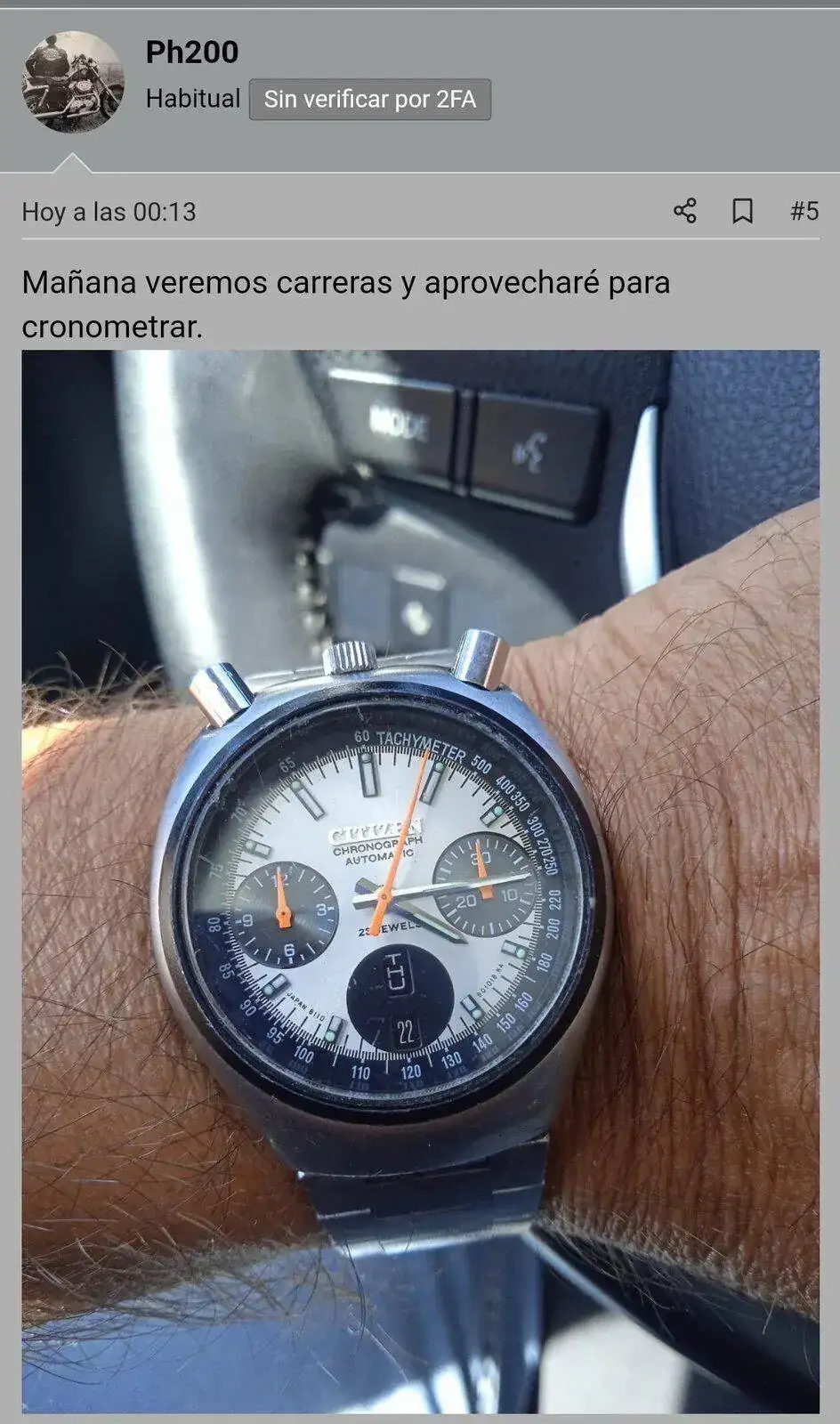Share this forum post

click(685, 211)
